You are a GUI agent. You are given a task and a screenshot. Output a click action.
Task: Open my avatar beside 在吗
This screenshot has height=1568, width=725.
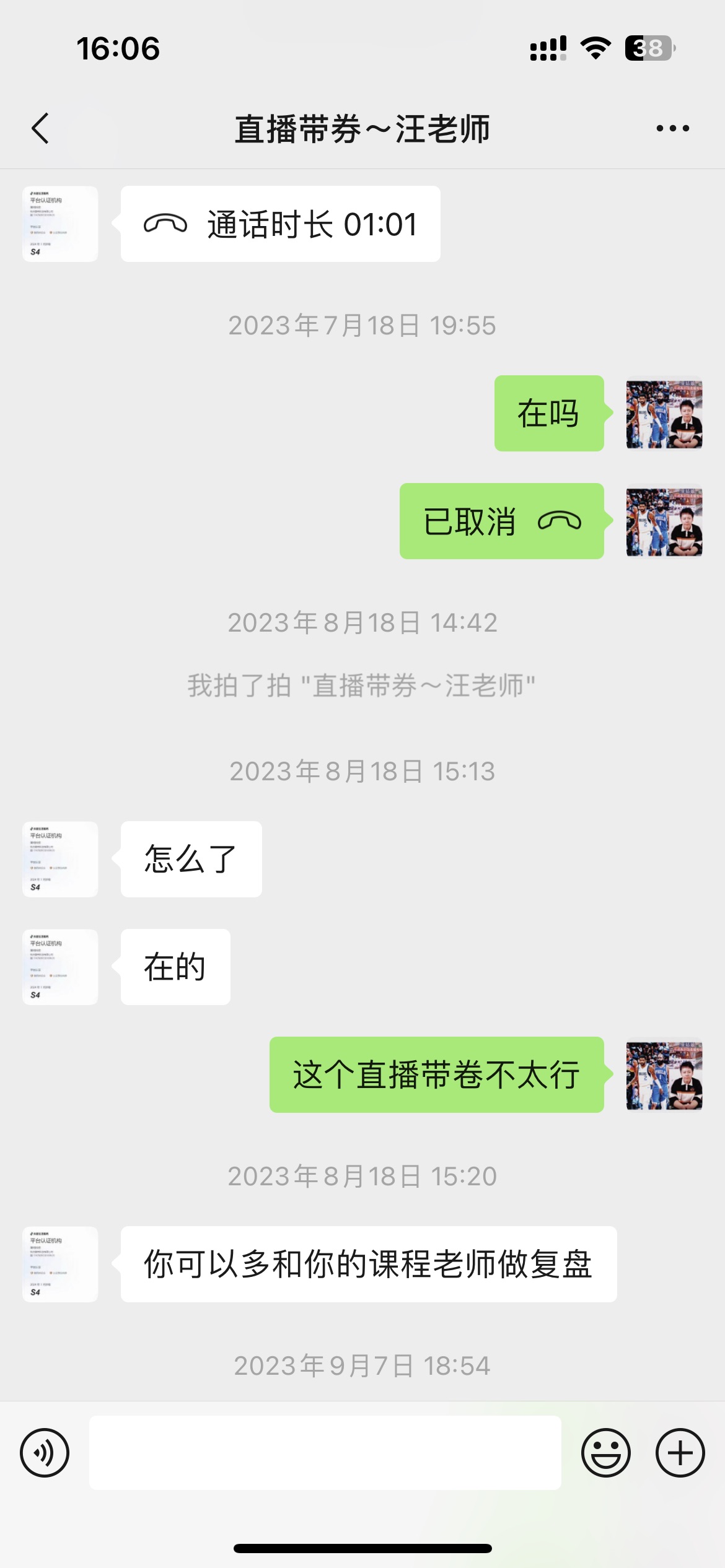664,414
